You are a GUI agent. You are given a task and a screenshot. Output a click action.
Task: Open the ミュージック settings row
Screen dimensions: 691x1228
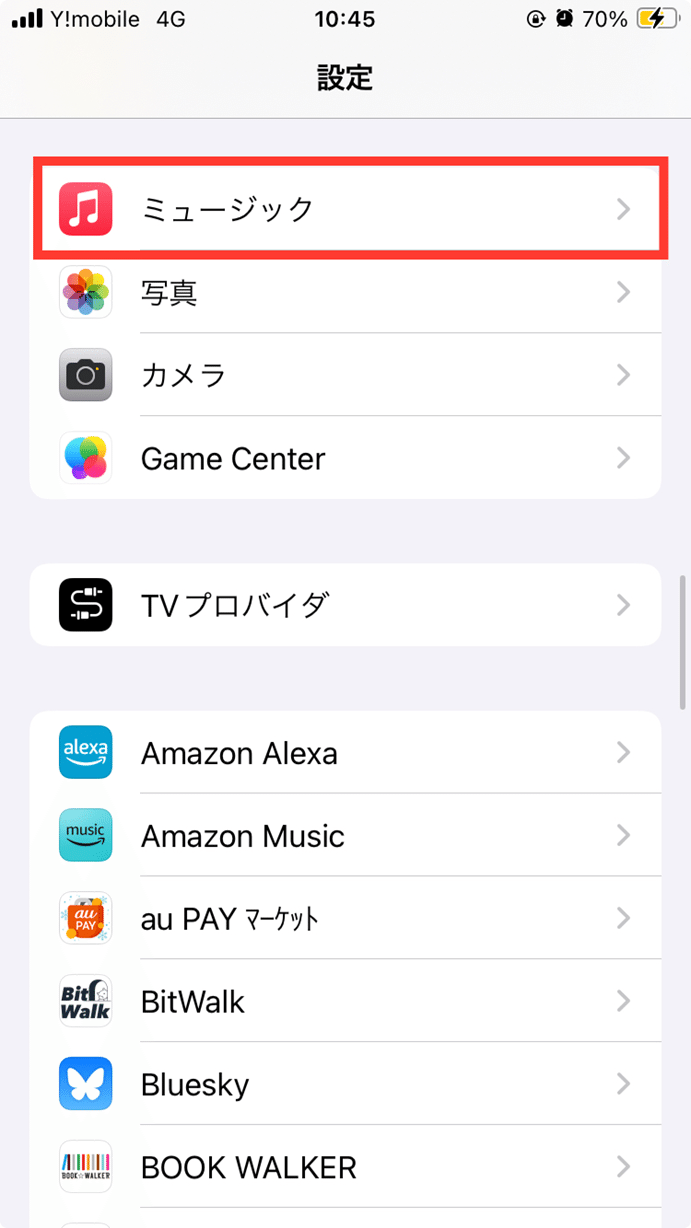[346, 209]
